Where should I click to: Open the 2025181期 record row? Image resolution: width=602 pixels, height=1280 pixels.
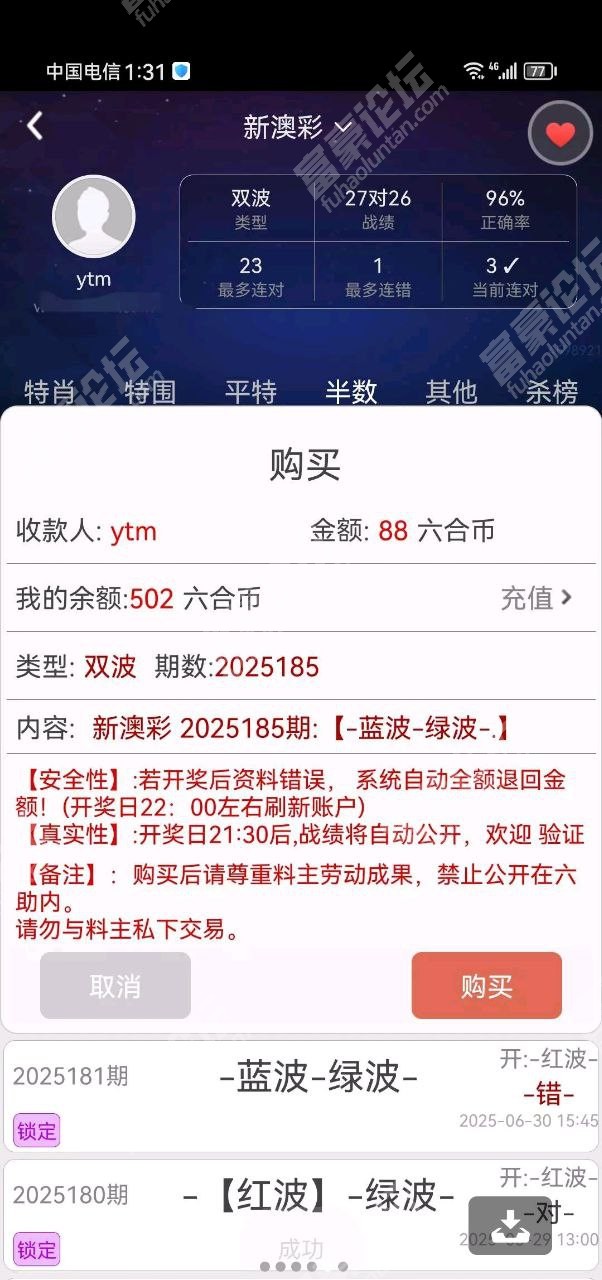301,1096
